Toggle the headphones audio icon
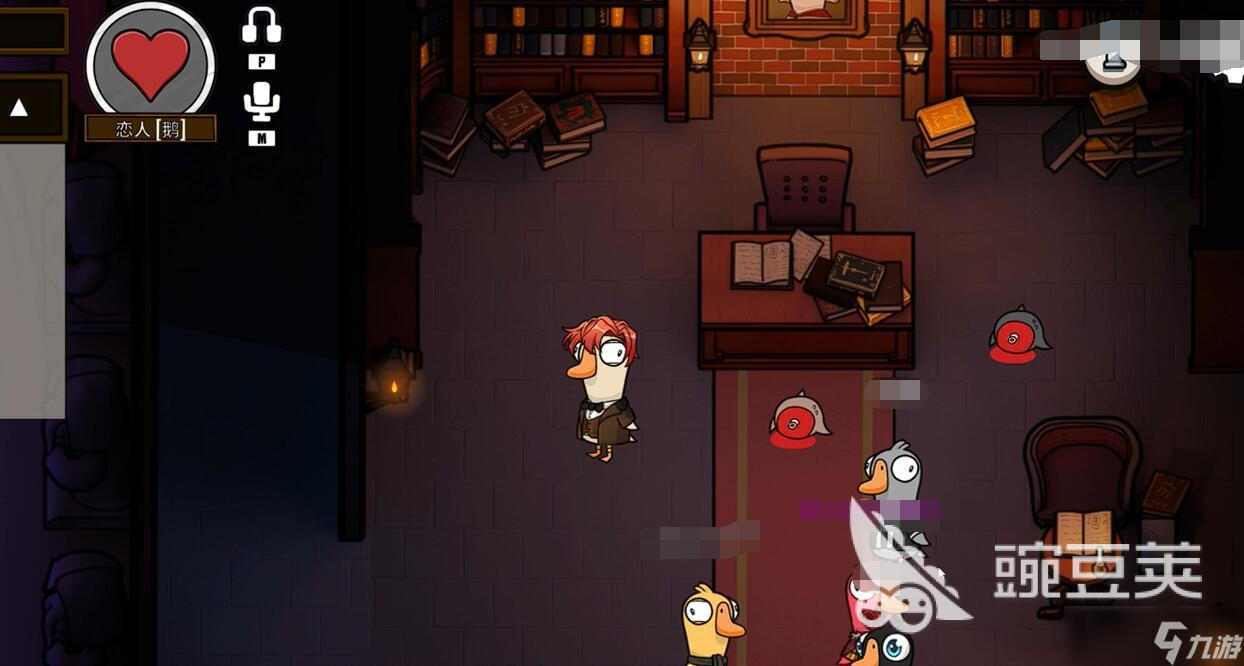 [262, 26]
